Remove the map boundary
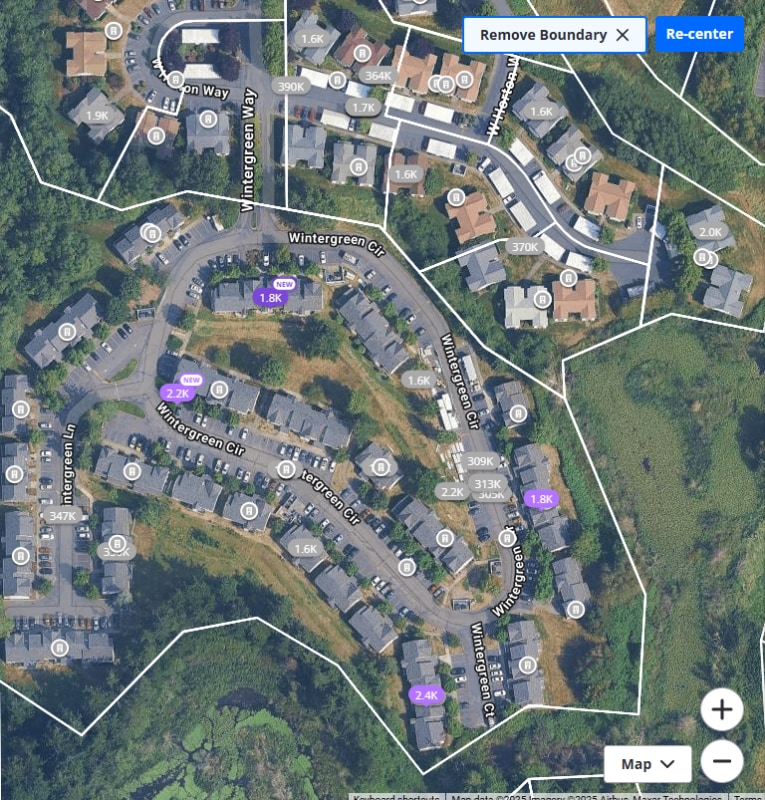Image resolution: width=765 pixels, height=800 pixels. tap(554, 35)
